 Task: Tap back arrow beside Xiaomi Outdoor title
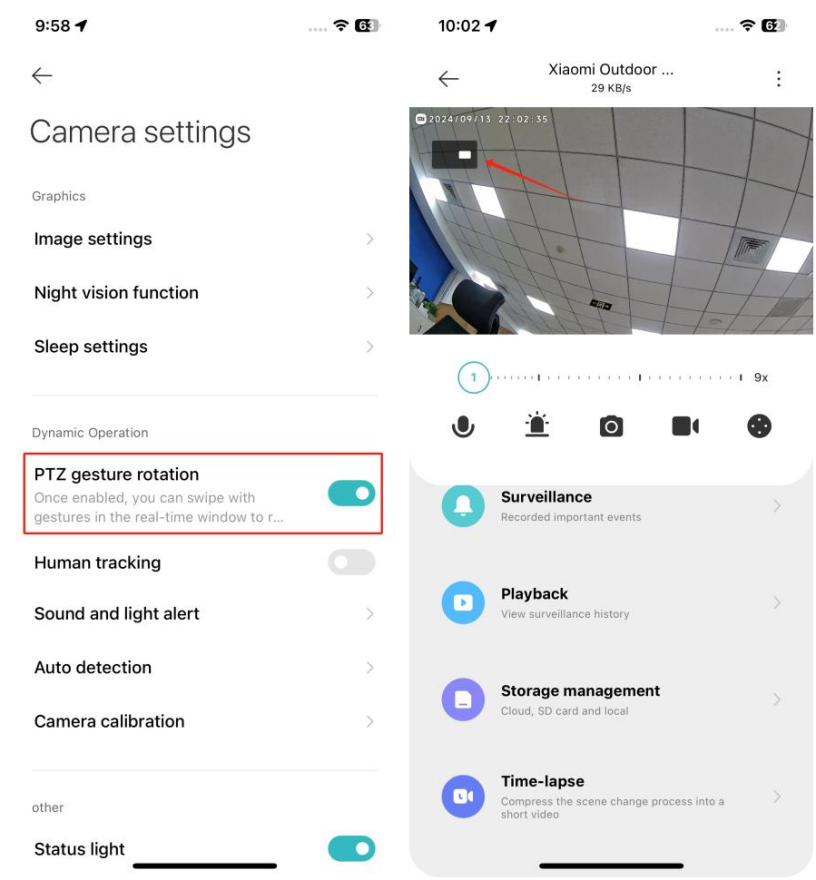[x=448, y=79]
